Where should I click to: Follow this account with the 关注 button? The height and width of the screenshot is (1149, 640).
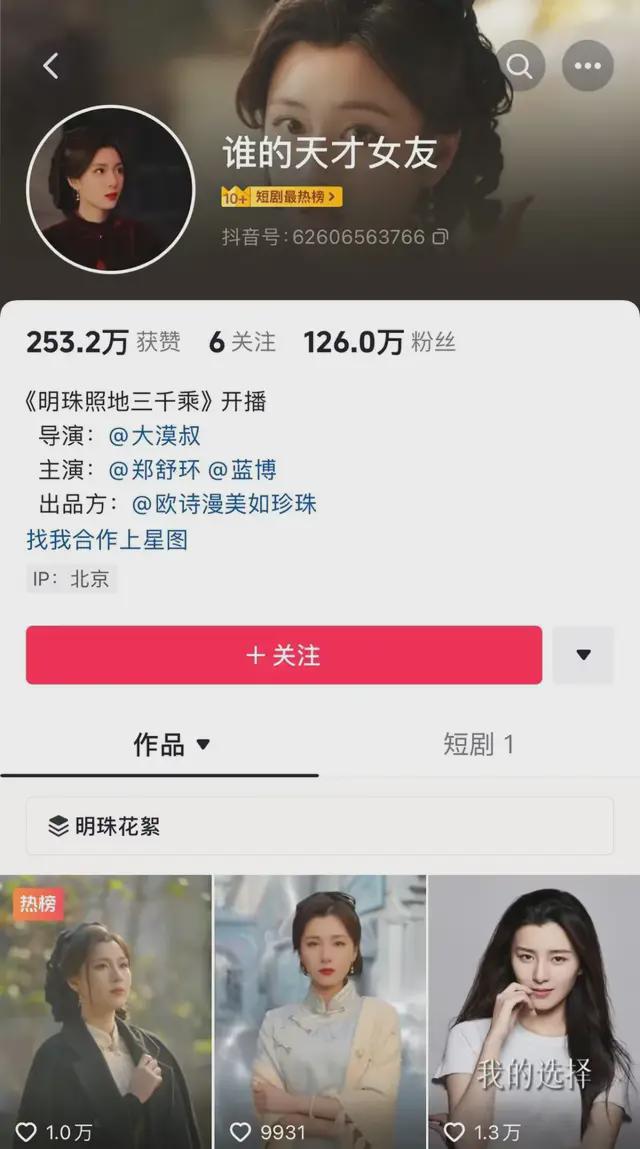click(x=284, y=655)
